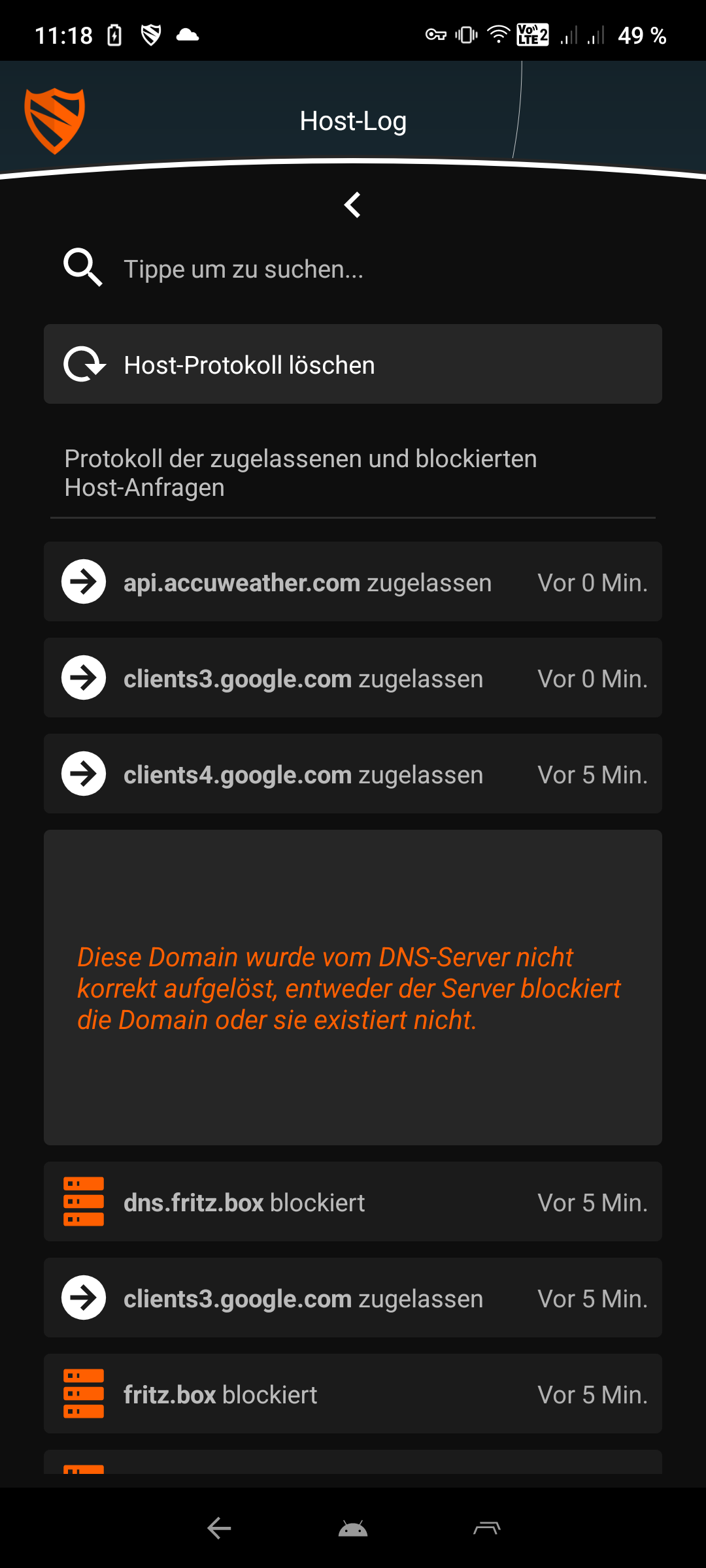Viewport: 706px width, 1568px height.
Task: Select clients3.google.com entry from 0 minutes ago
Action: coord(353,678)
